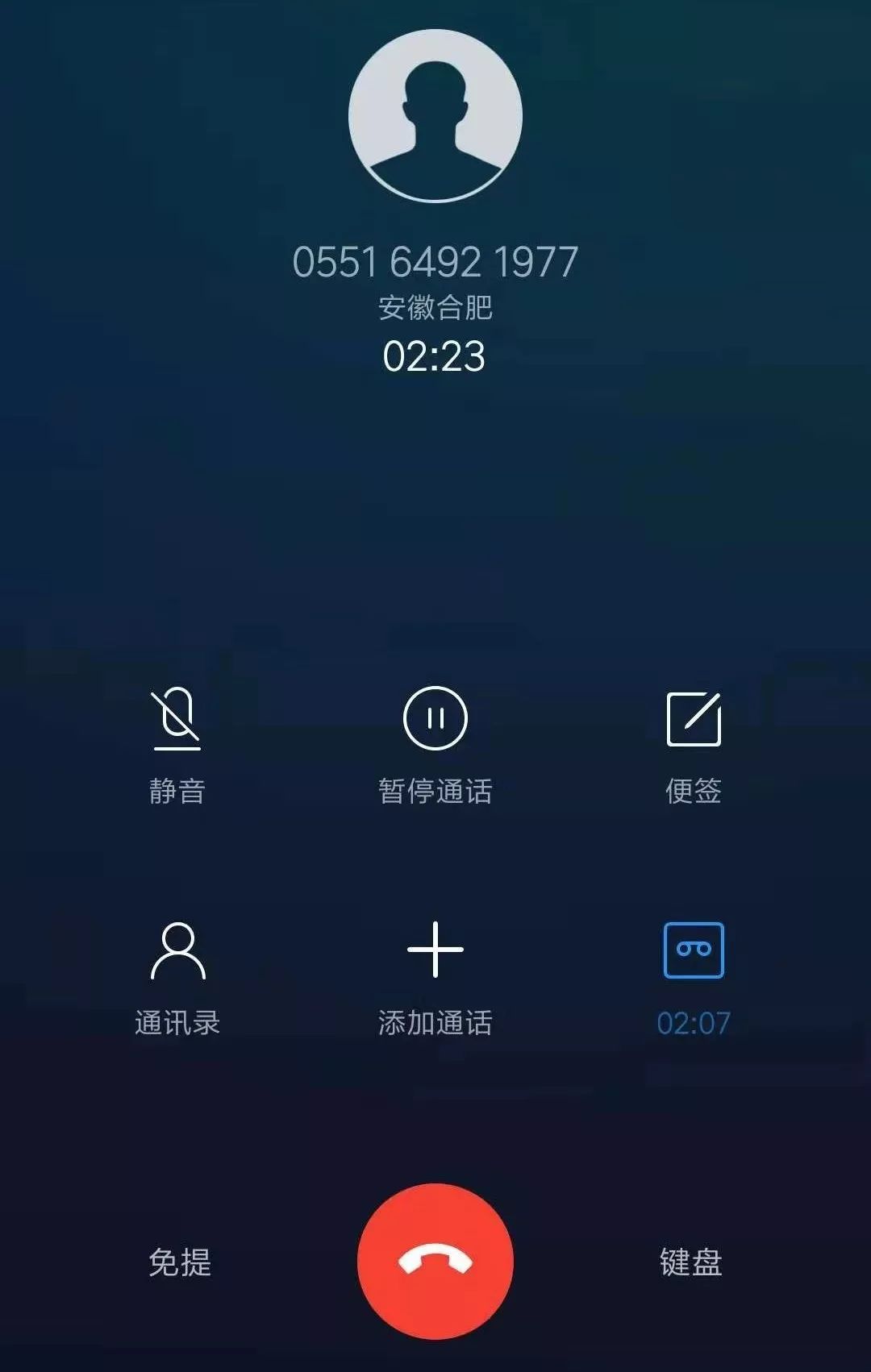
Task: Tap the call duration 02:23
Action: click(x=435, y=358)
